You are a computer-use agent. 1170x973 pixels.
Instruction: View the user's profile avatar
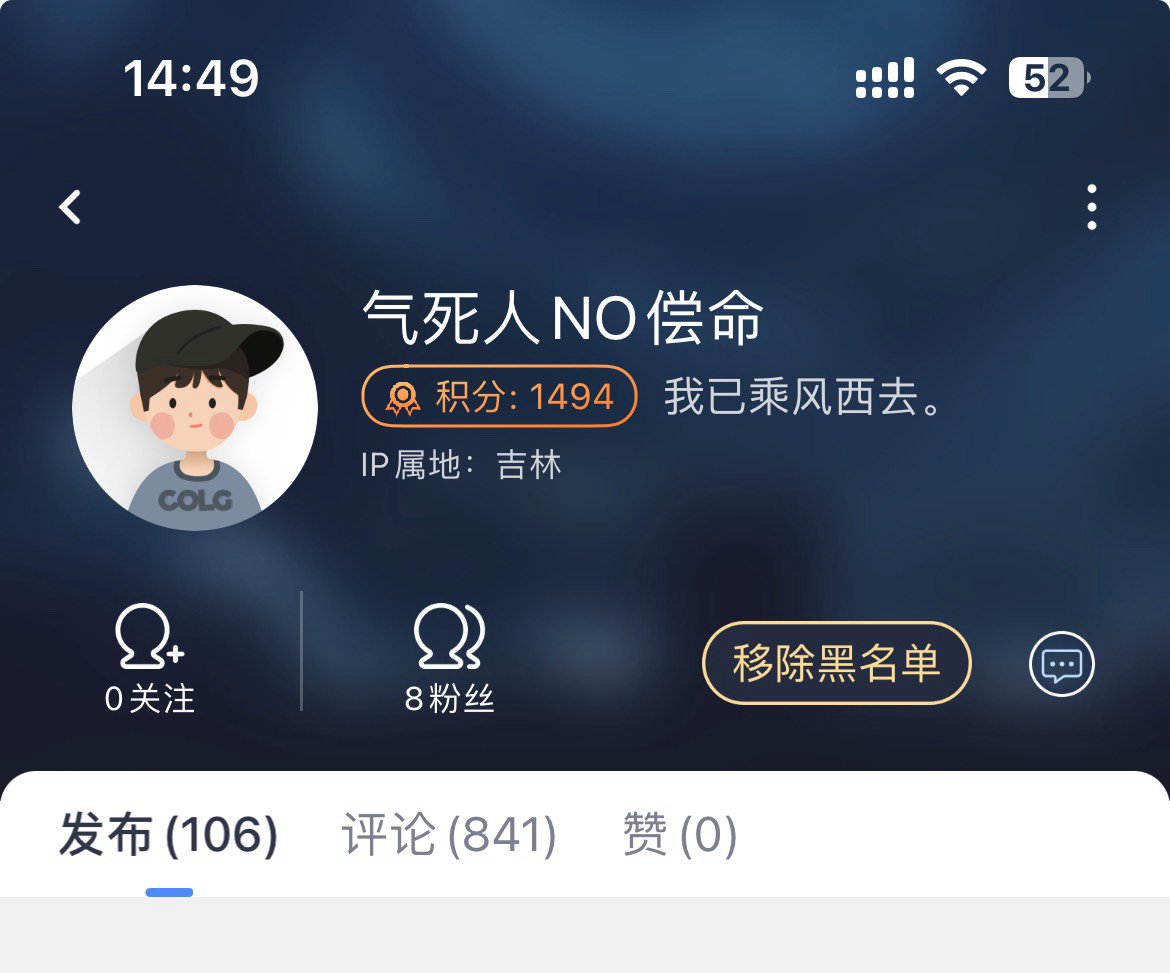coord(195,408)
